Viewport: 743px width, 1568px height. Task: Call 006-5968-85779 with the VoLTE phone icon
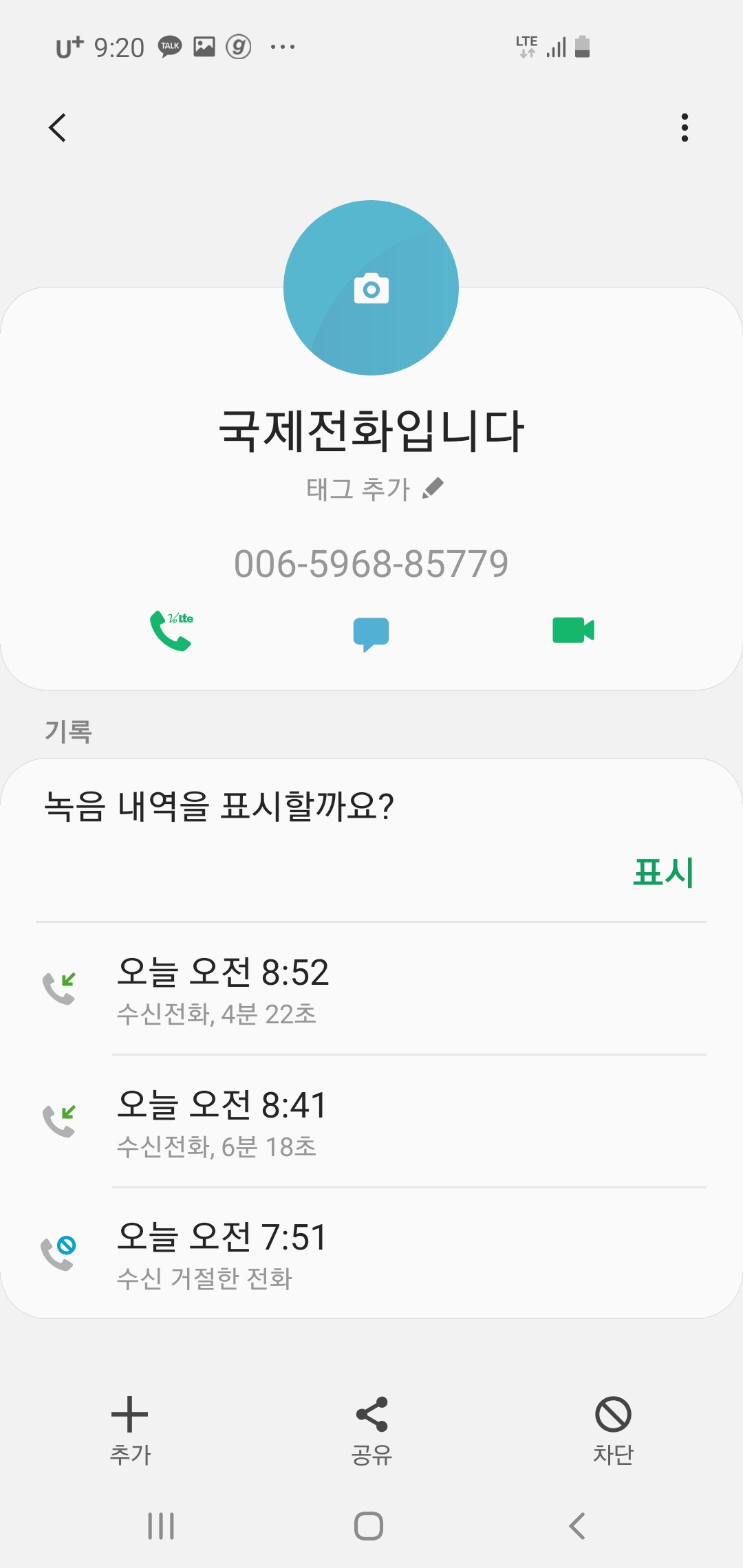(171, 630)
